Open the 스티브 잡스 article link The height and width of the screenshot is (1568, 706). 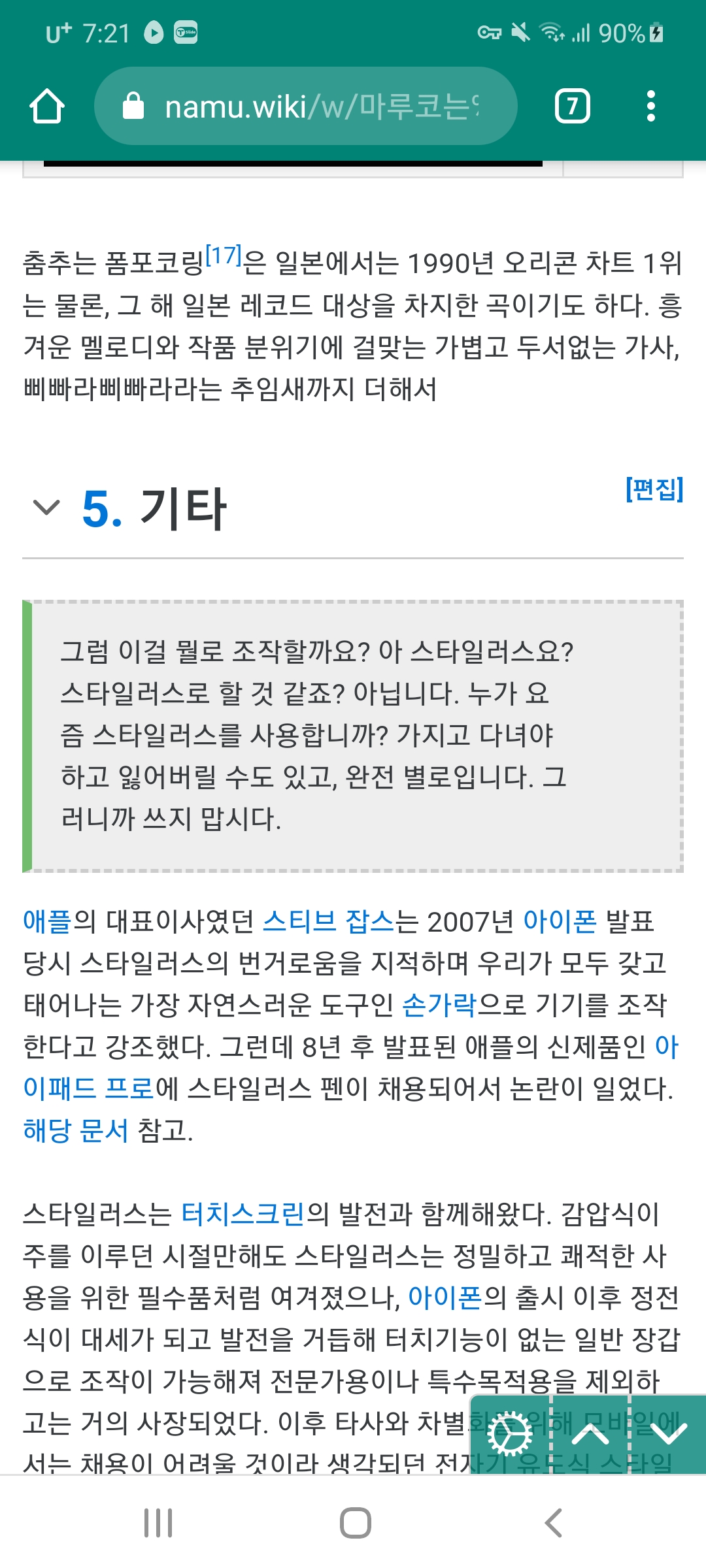tap(328, 921)
